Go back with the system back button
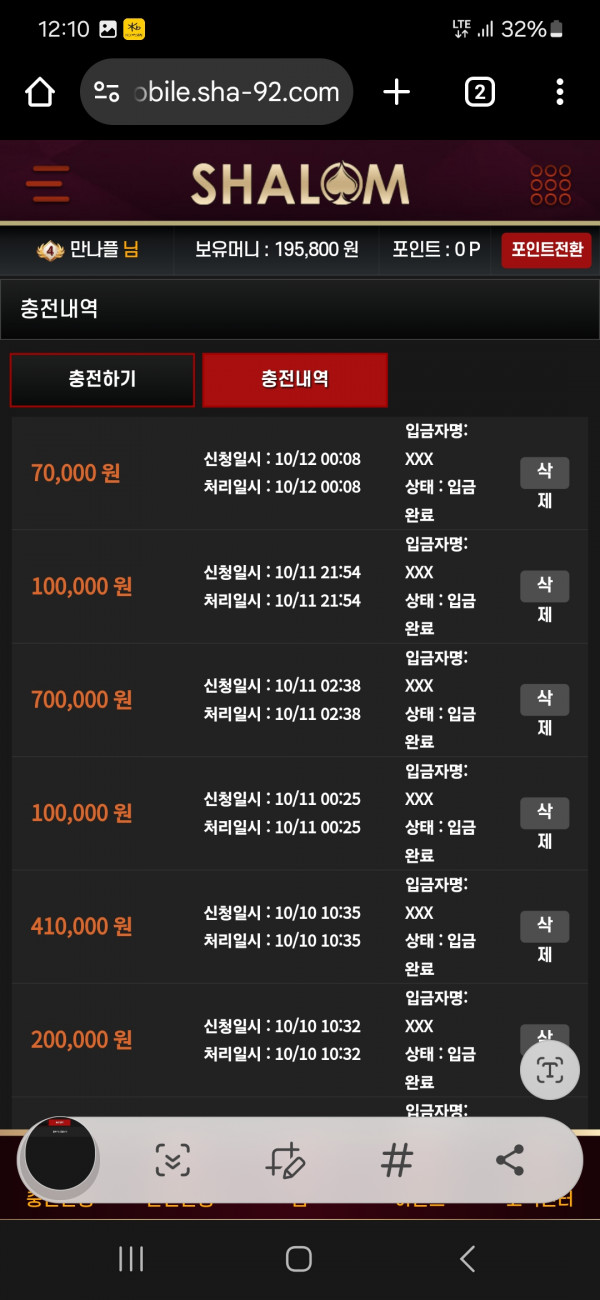 (x=467, y=1258)
